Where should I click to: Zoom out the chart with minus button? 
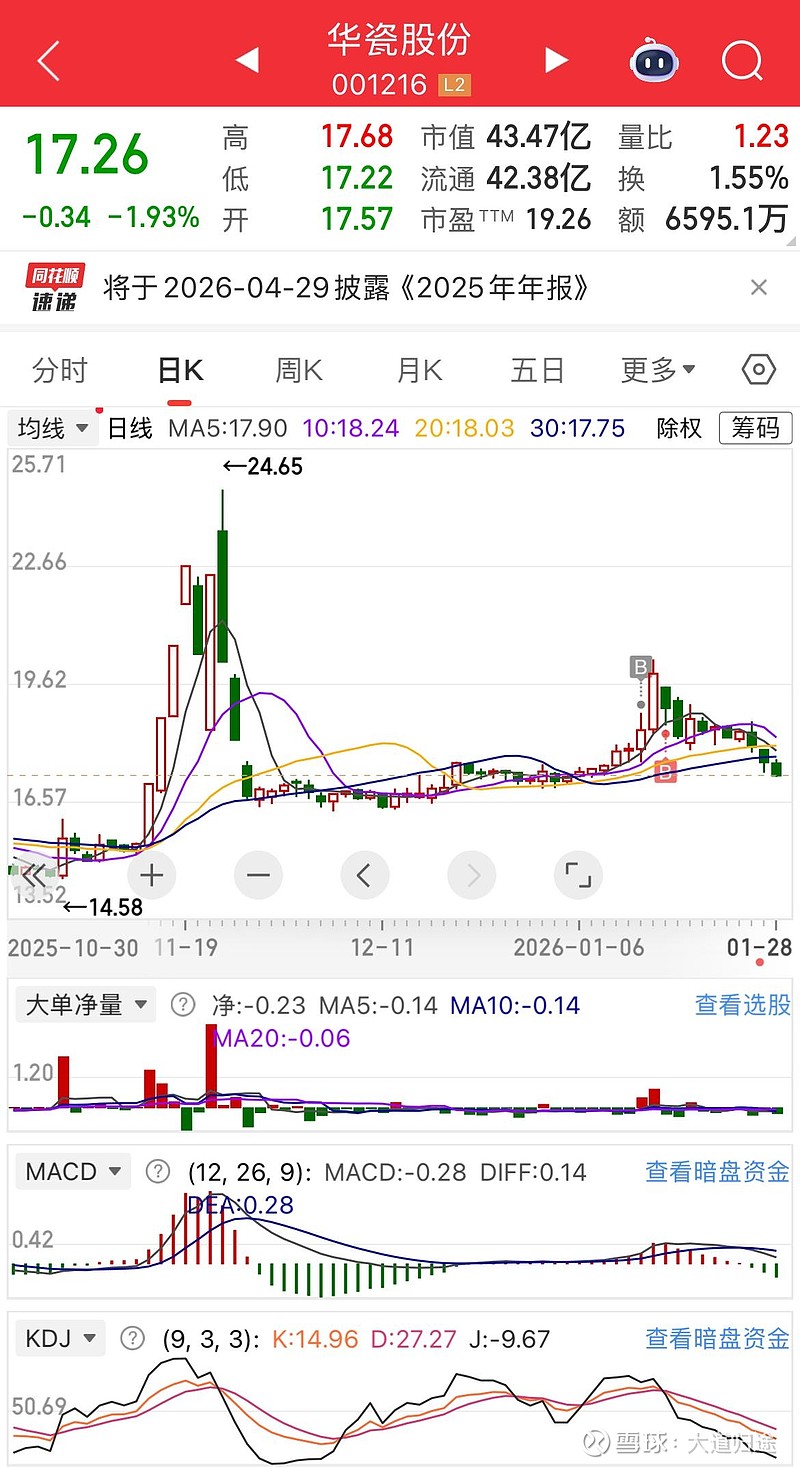pos(258,877)
